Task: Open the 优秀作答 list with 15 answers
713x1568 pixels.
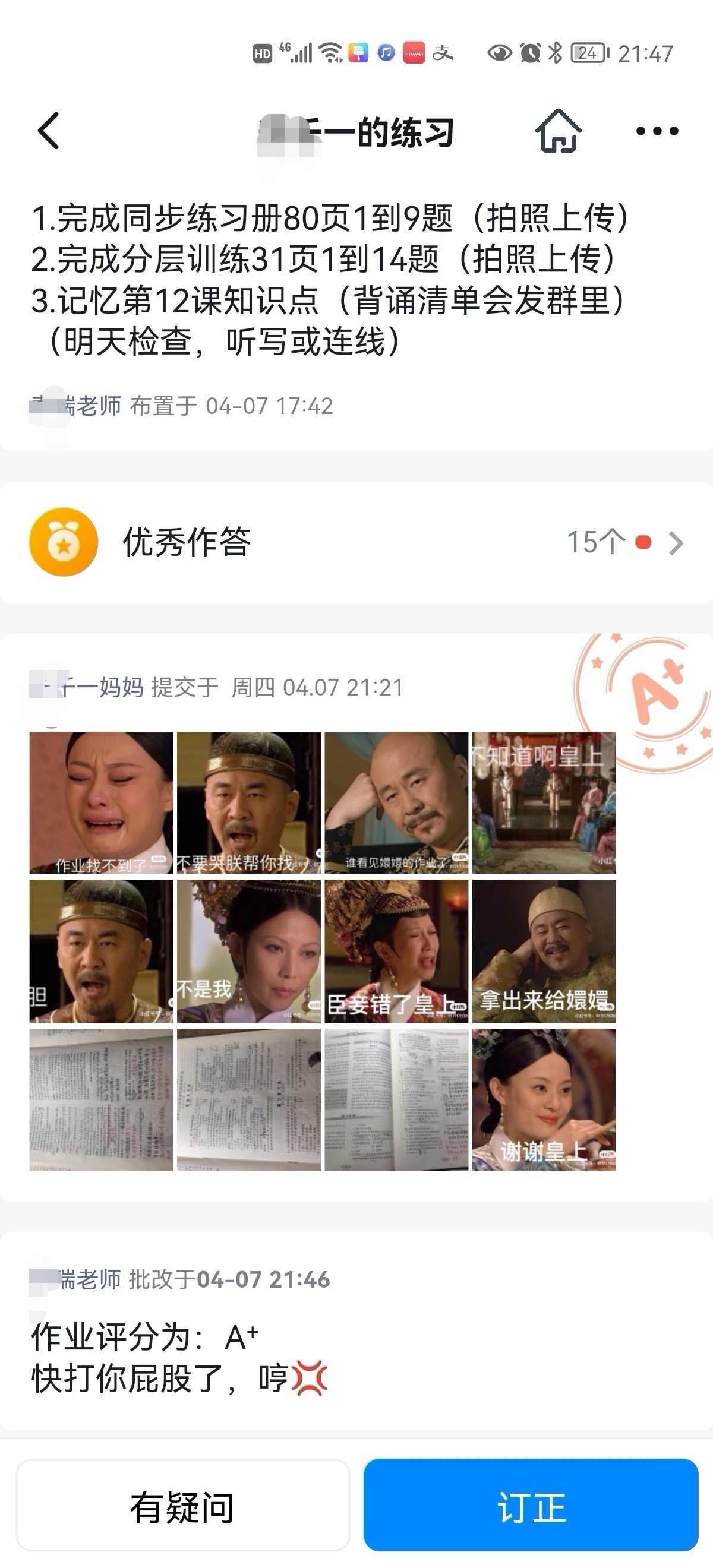Action: pos(356,542)
